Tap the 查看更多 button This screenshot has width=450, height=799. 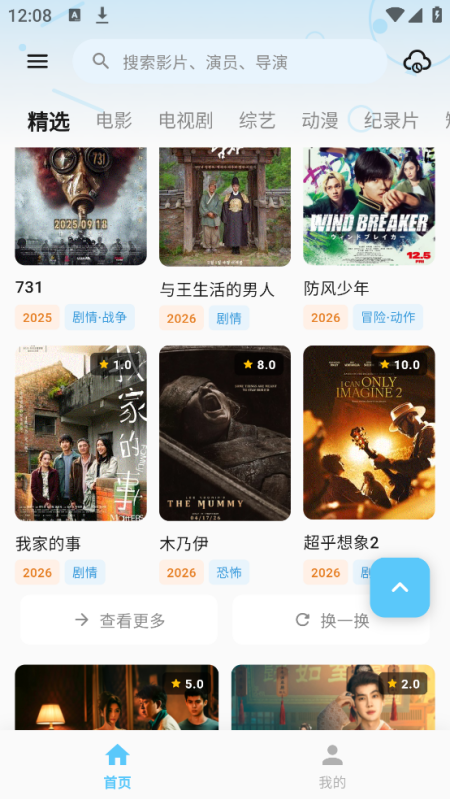coord(119,620)
